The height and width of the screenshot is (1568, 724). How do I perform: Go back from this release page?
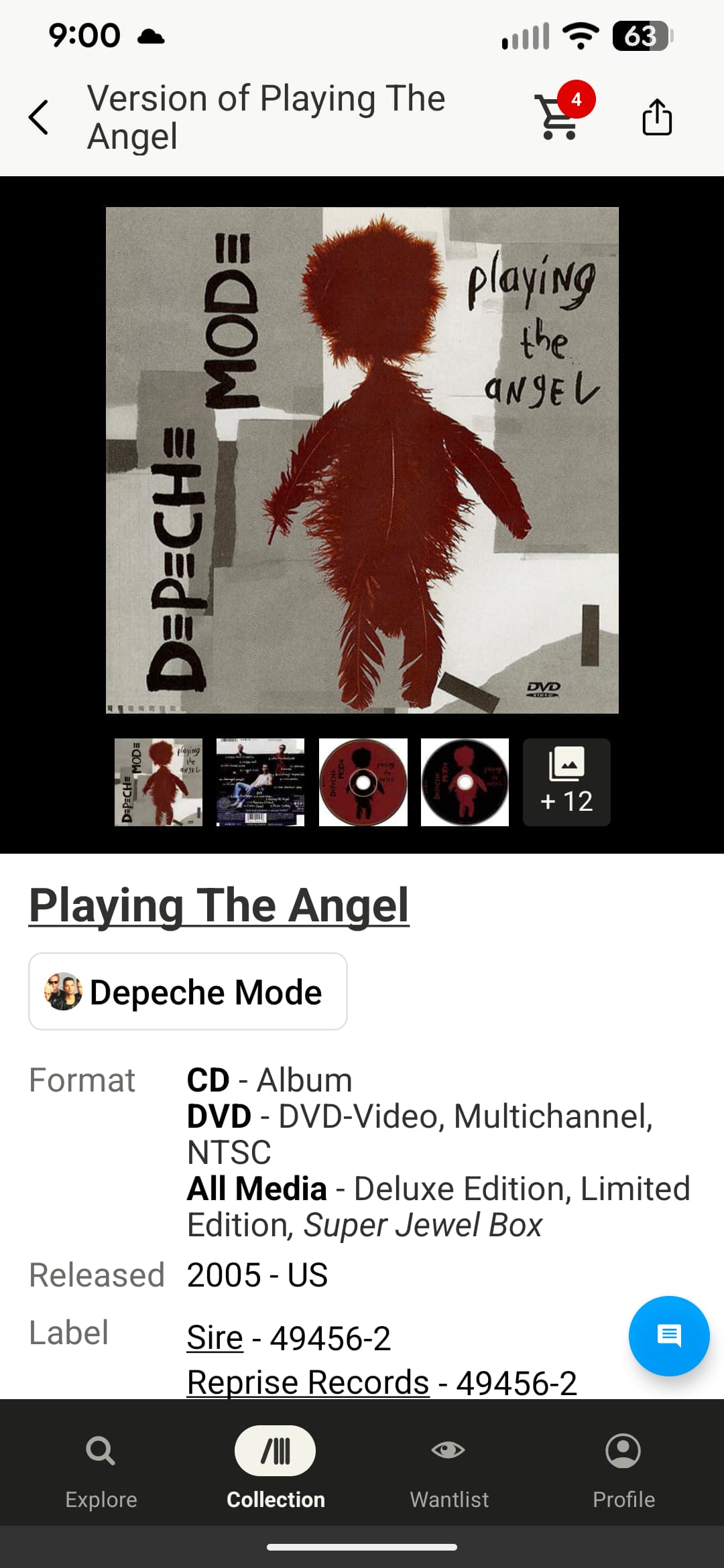point(39,117)
